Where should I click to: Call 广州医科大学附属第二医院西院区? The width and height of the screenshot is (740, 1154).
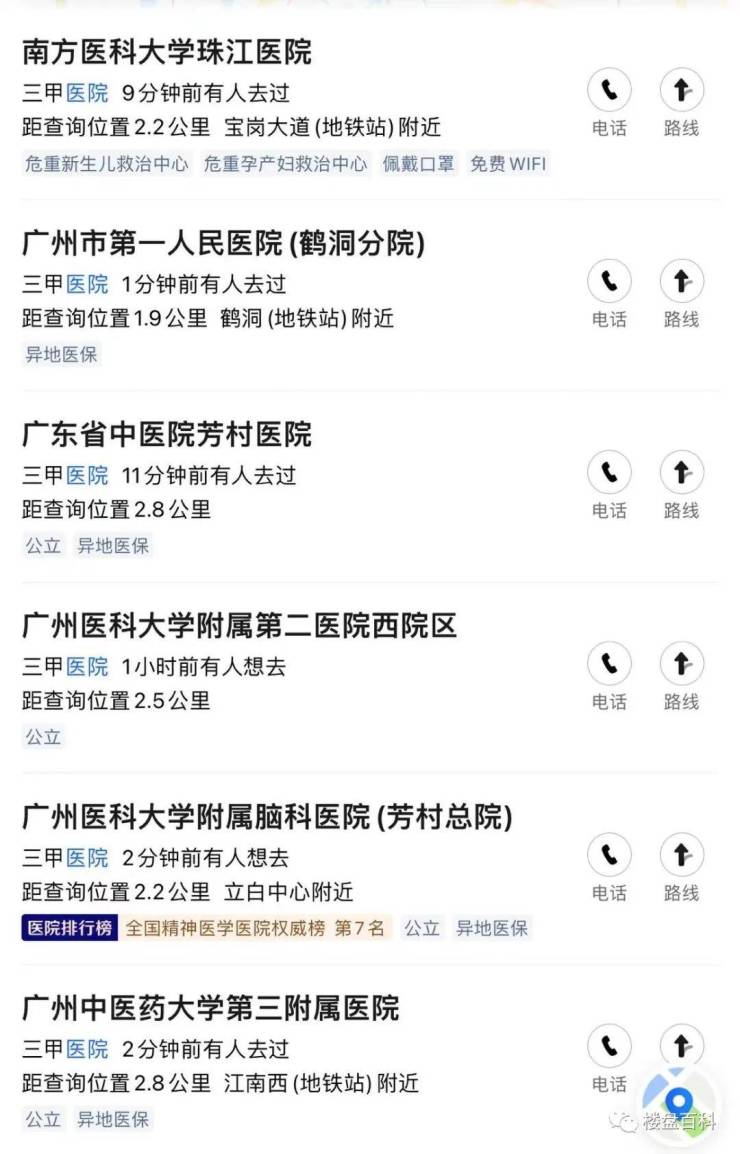pos(609,666)
